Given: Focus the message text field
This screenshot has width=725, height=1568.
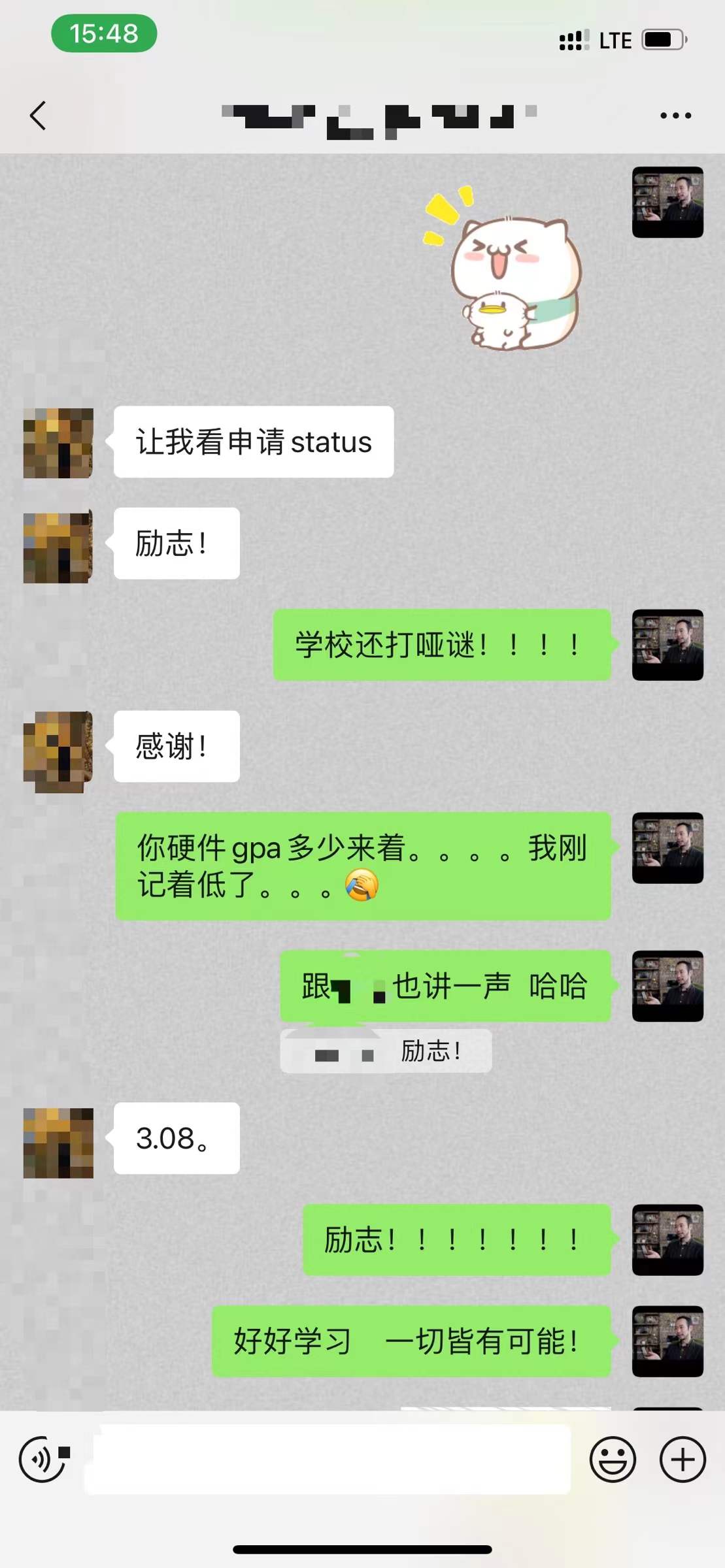Looking at the screenshot, I should tap(330, 1459).
